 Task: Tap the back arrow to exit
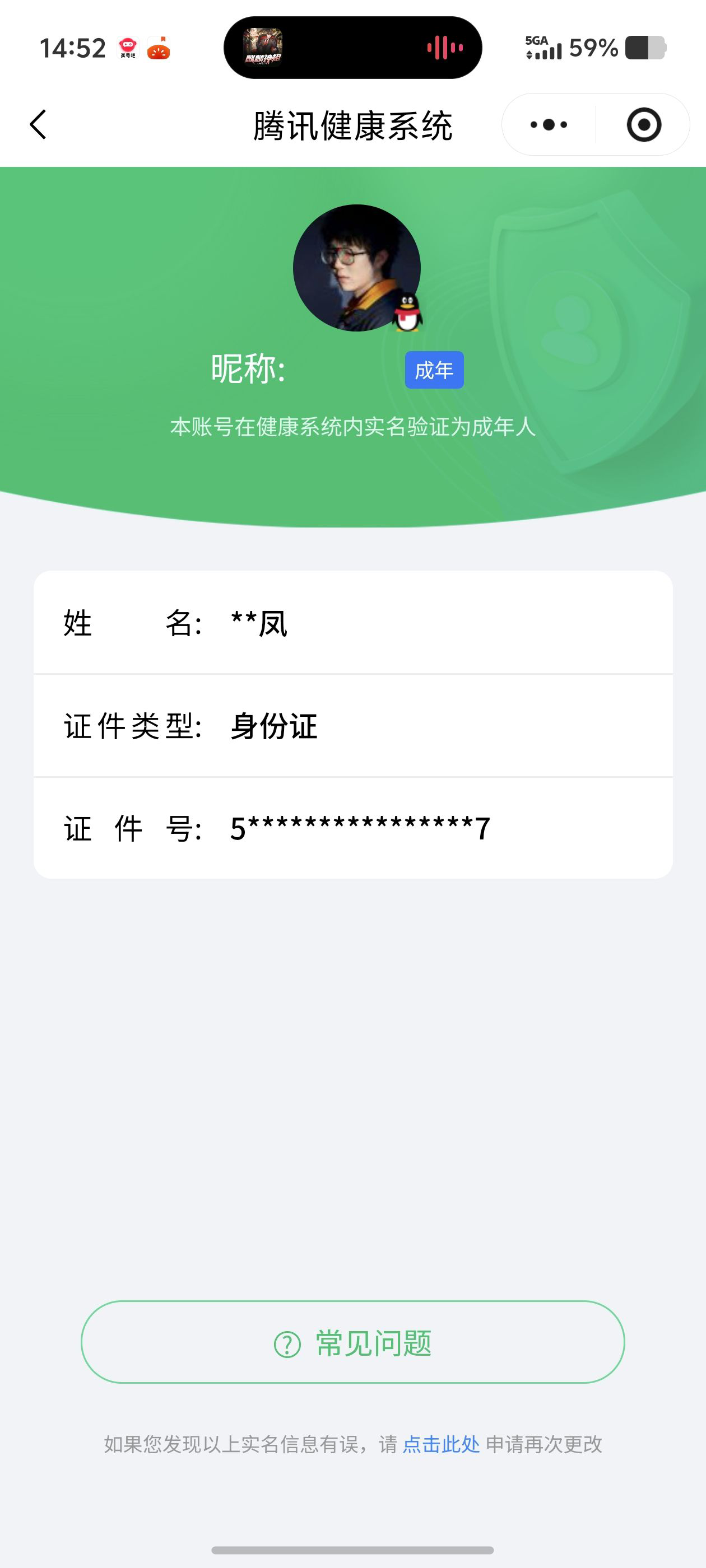pyautogui.click(x=38, y=124)
